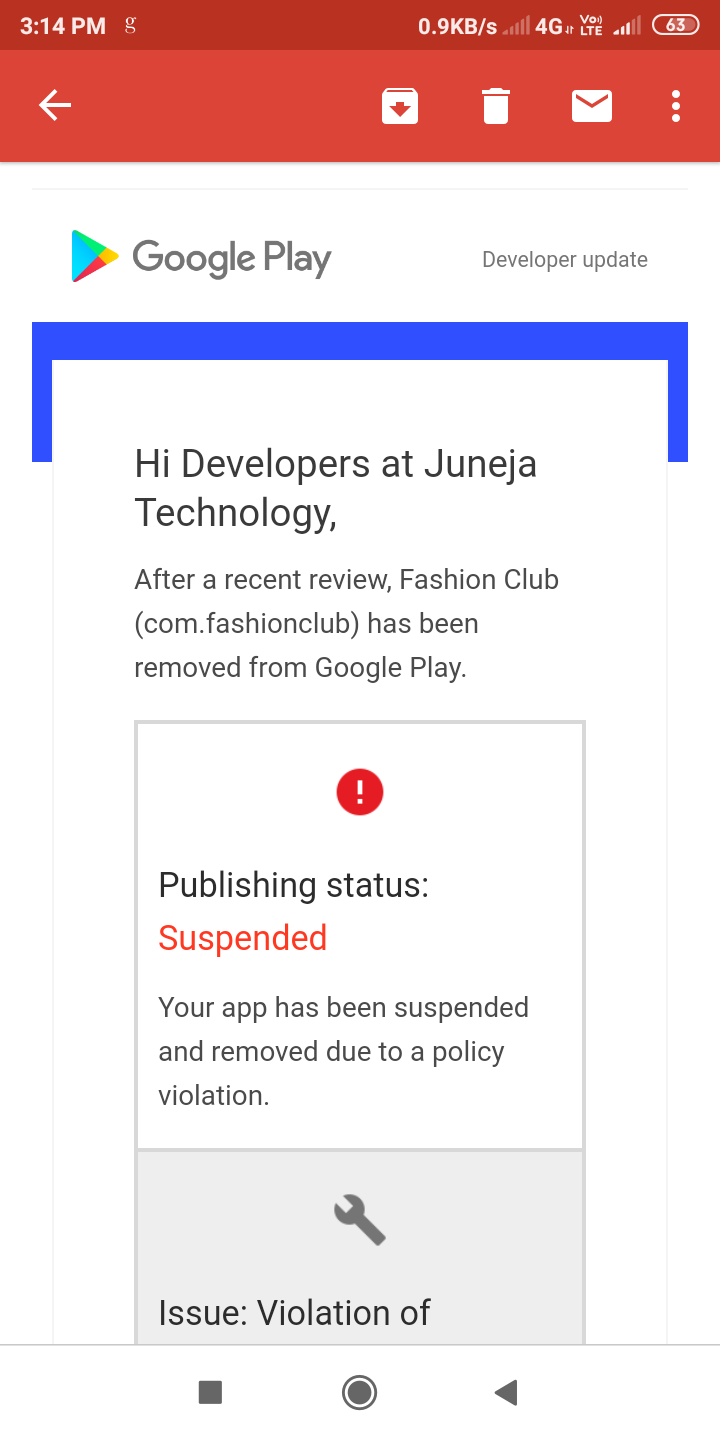The image size is (720, 1440).
Task: Mark the email as unread
Action: coord(592,106)
